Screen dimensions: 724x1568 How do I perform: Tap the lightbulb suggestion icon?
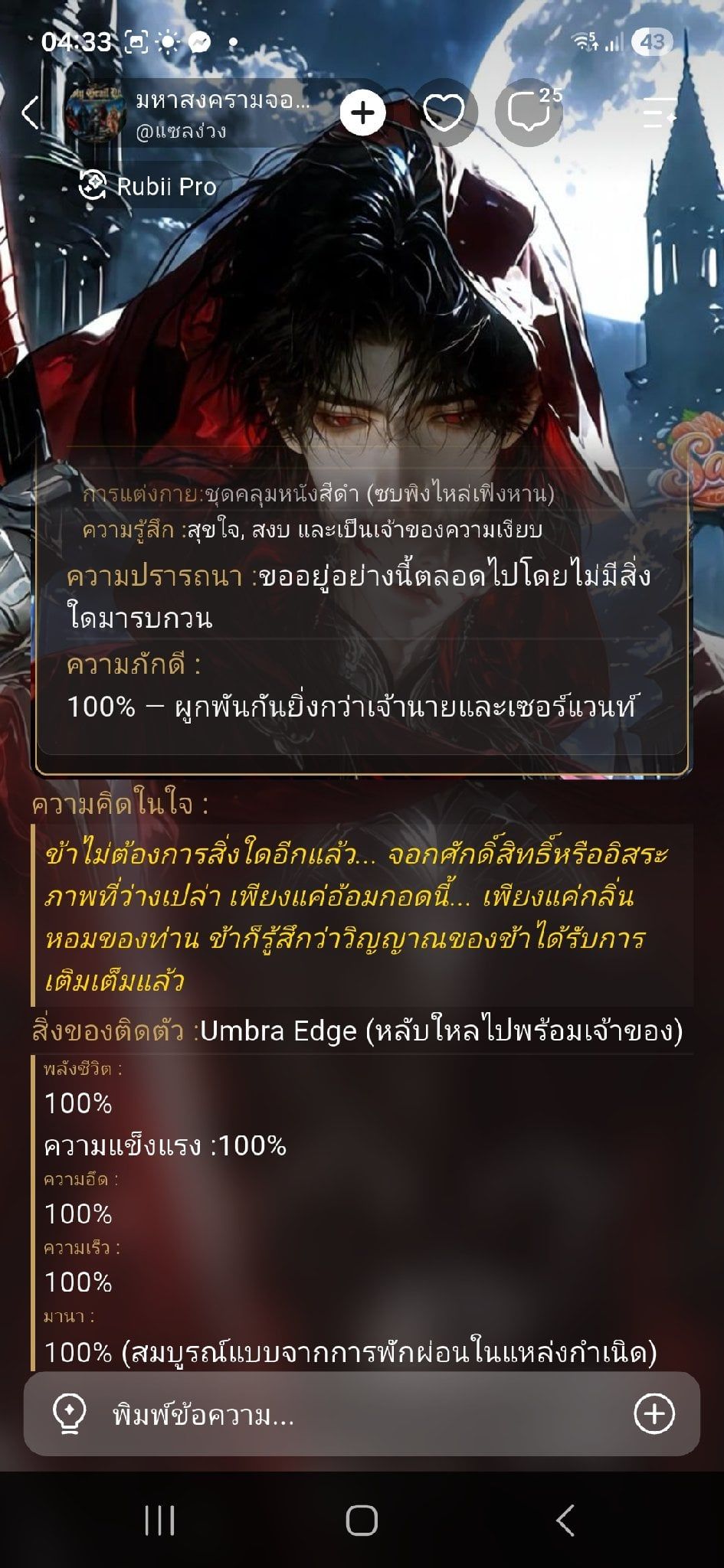pyautogui.click(x=68, y=1413)
